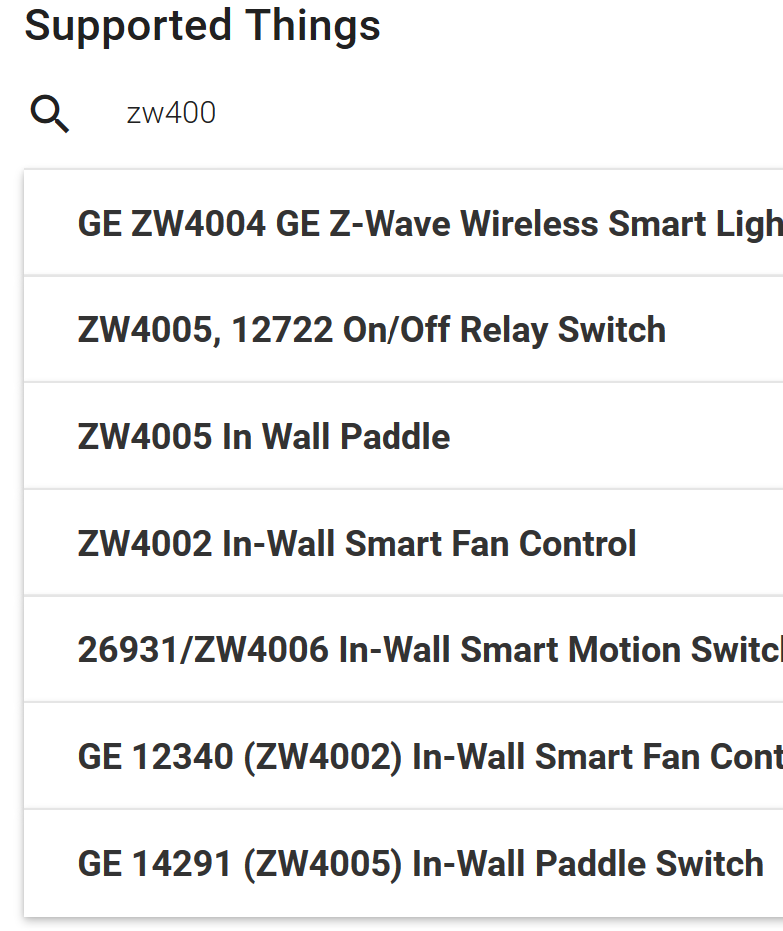
Task: Select ZW4005, 12722 On/Off Relay Switch
Action: pos(372,330)
